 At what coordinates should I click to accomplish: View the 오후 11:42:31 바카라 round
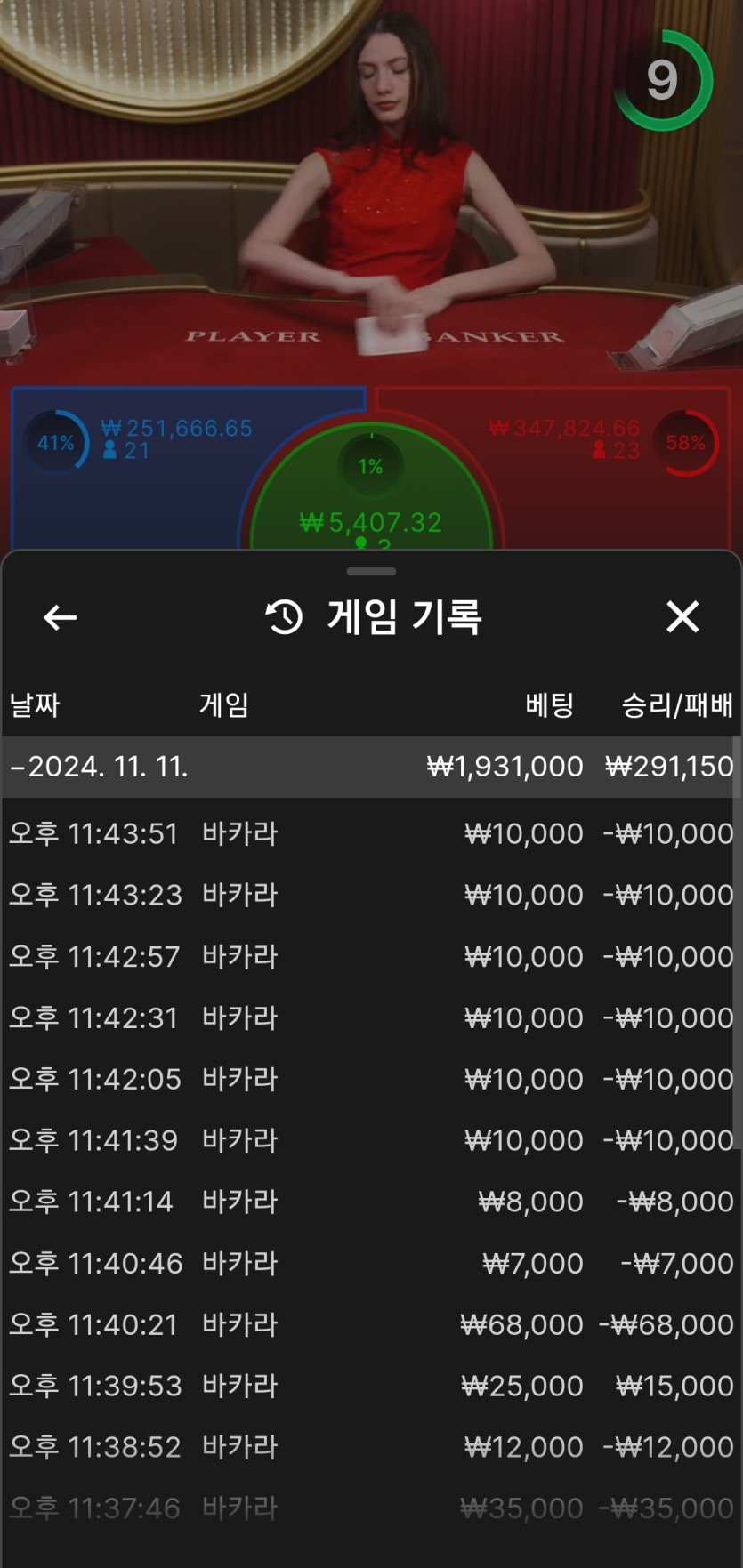click(370, 1017)
